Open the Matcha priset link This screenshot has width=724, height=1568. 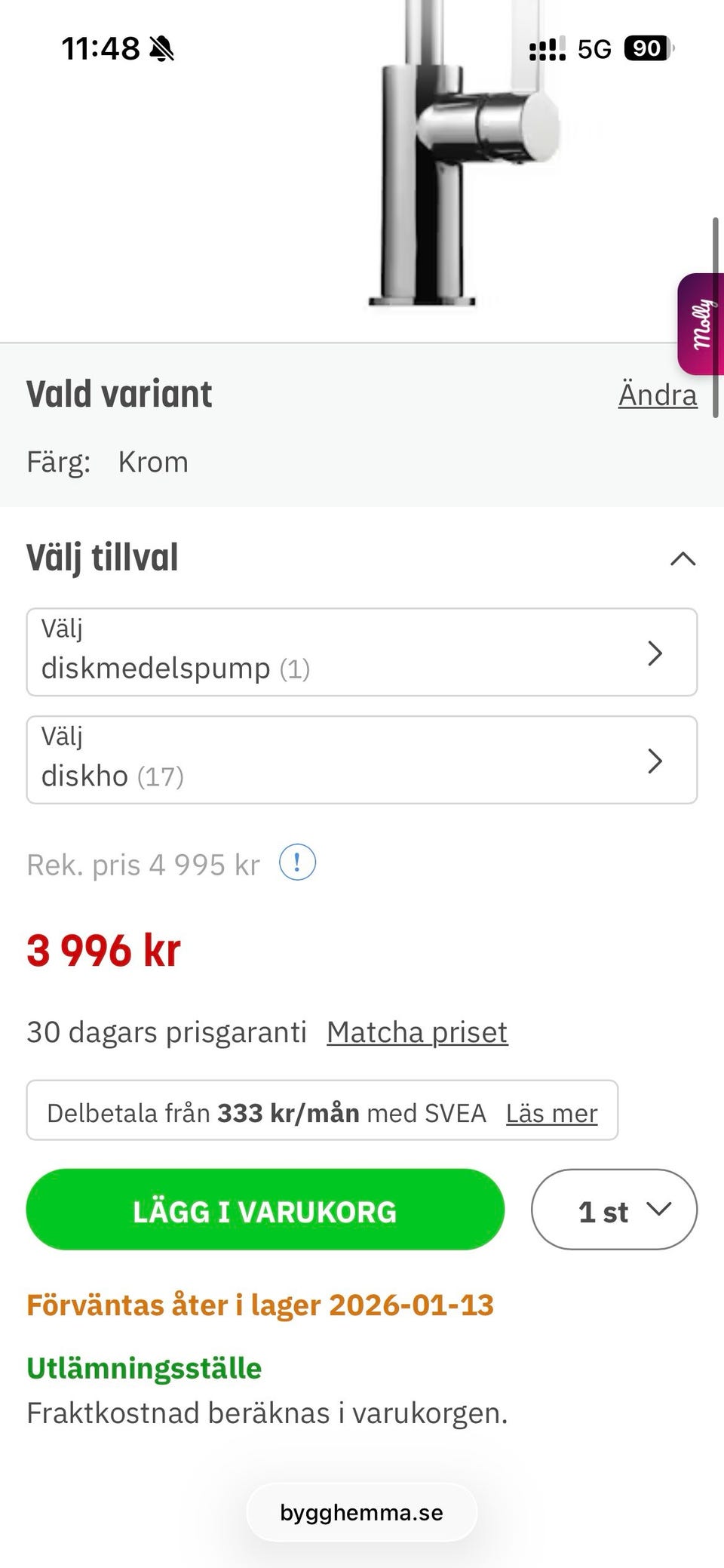point(417,1032)
